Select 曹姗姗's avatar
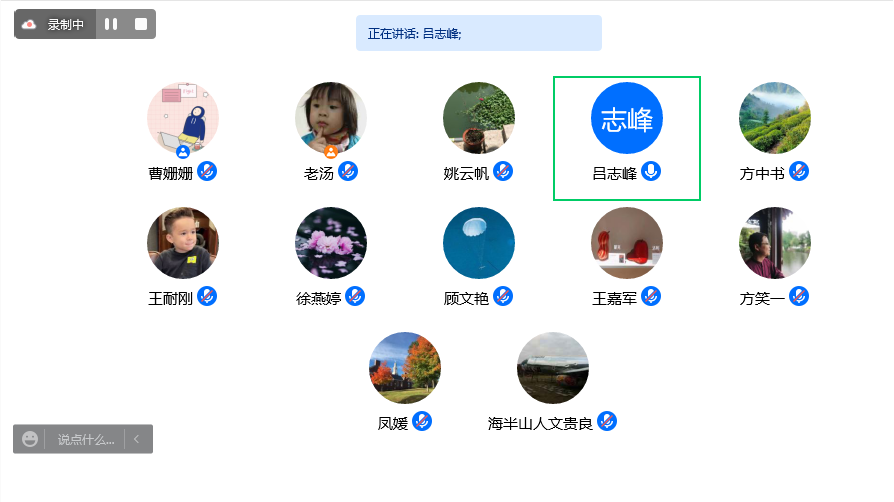The image size is (894, 502). [183, 118]
